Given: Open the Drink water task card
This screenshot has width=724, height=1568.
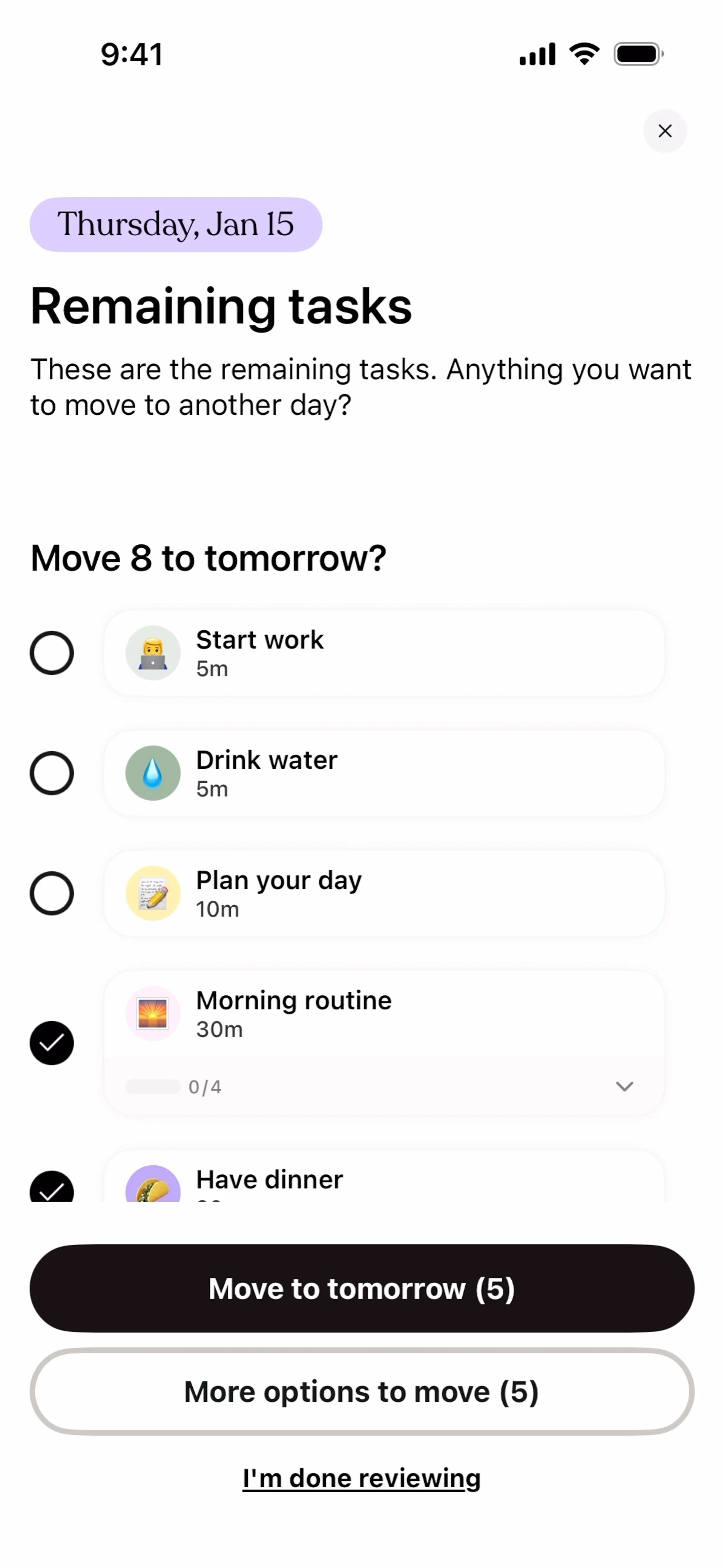Looking at the screenshot, I should 383,773.
